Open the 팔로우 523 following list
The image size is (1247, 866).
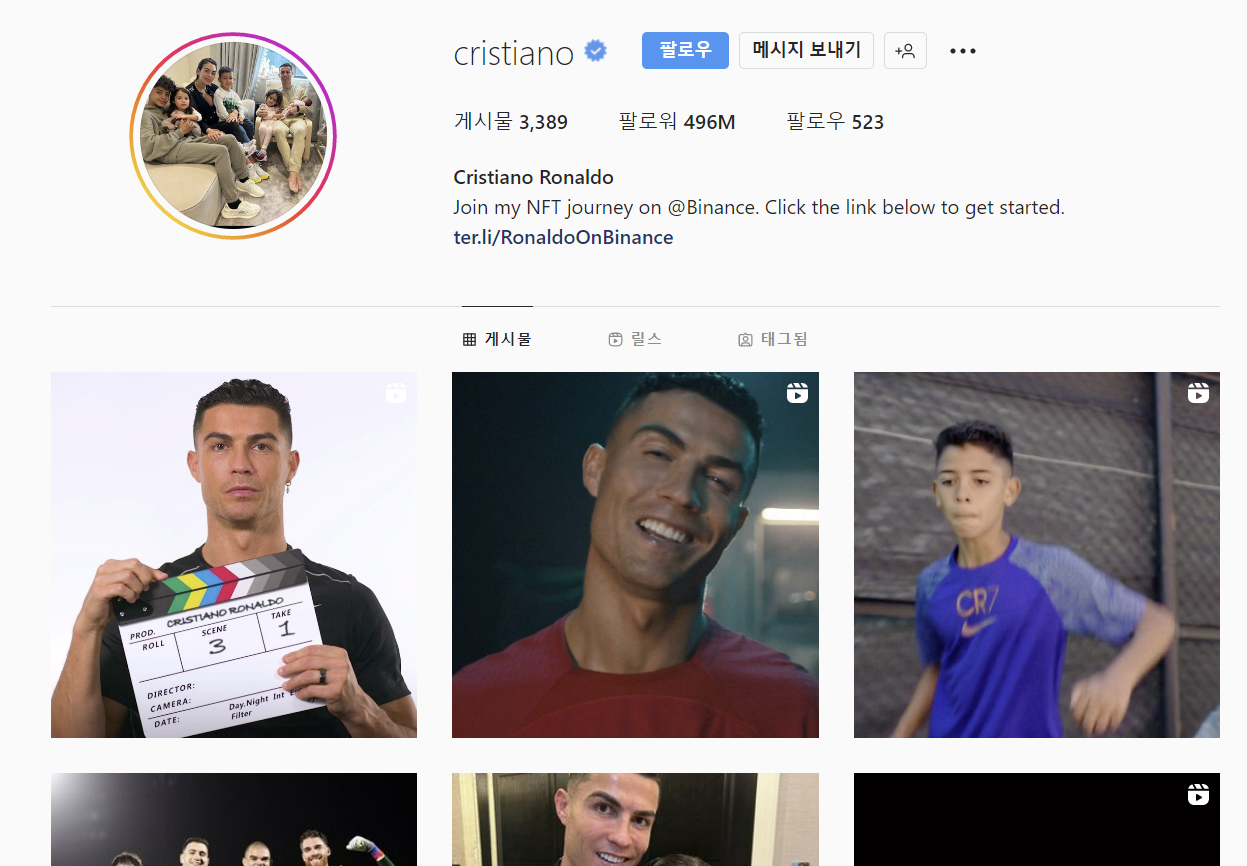[x=835, y=122]
